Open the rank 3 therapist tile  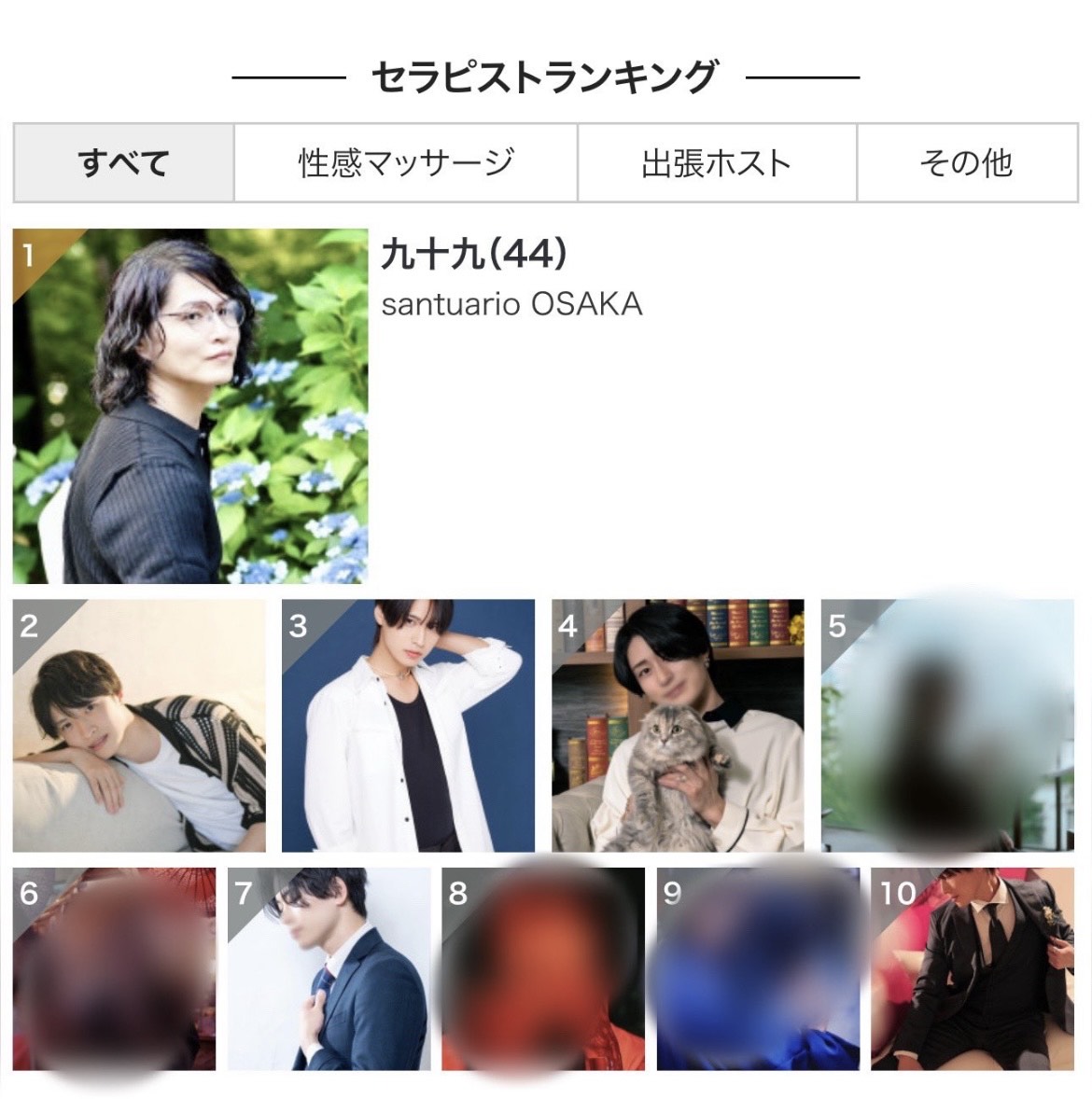[408, 725]
